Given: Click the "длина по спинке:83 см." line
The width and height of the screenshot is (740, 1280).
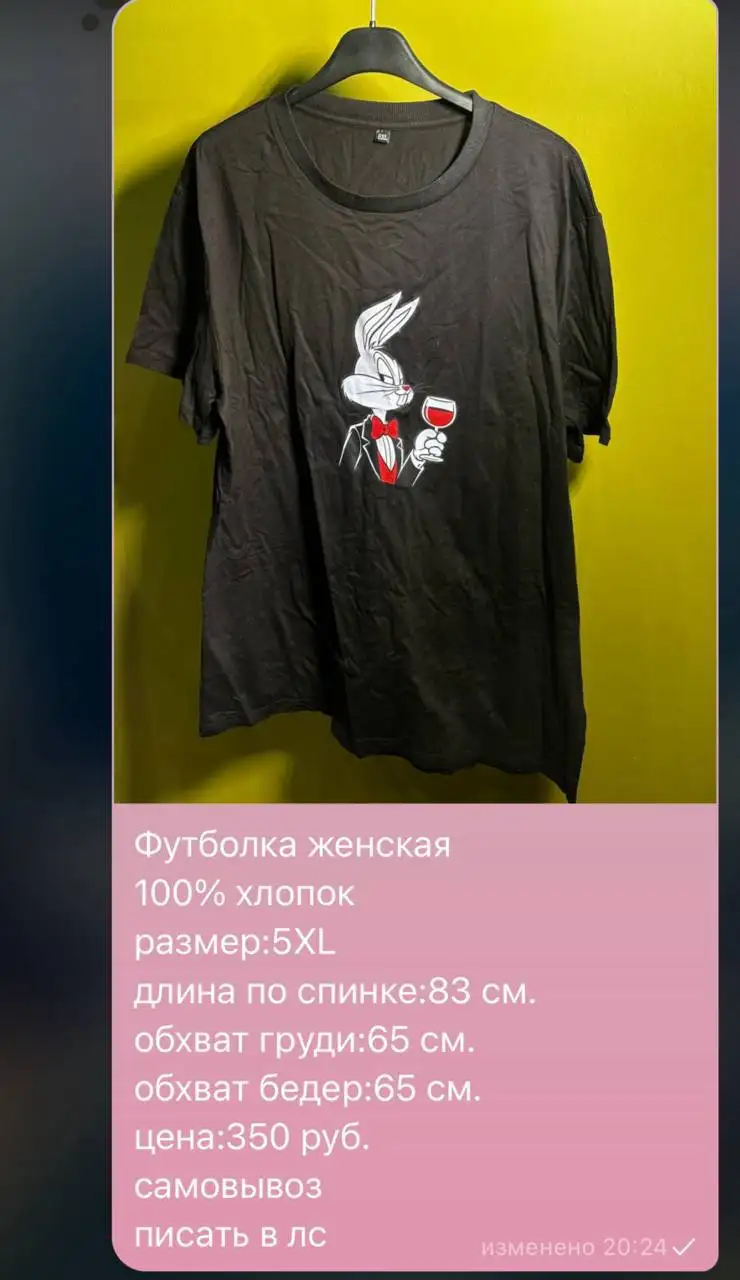Looking at the screenshot, I should [x=335, y=994].
